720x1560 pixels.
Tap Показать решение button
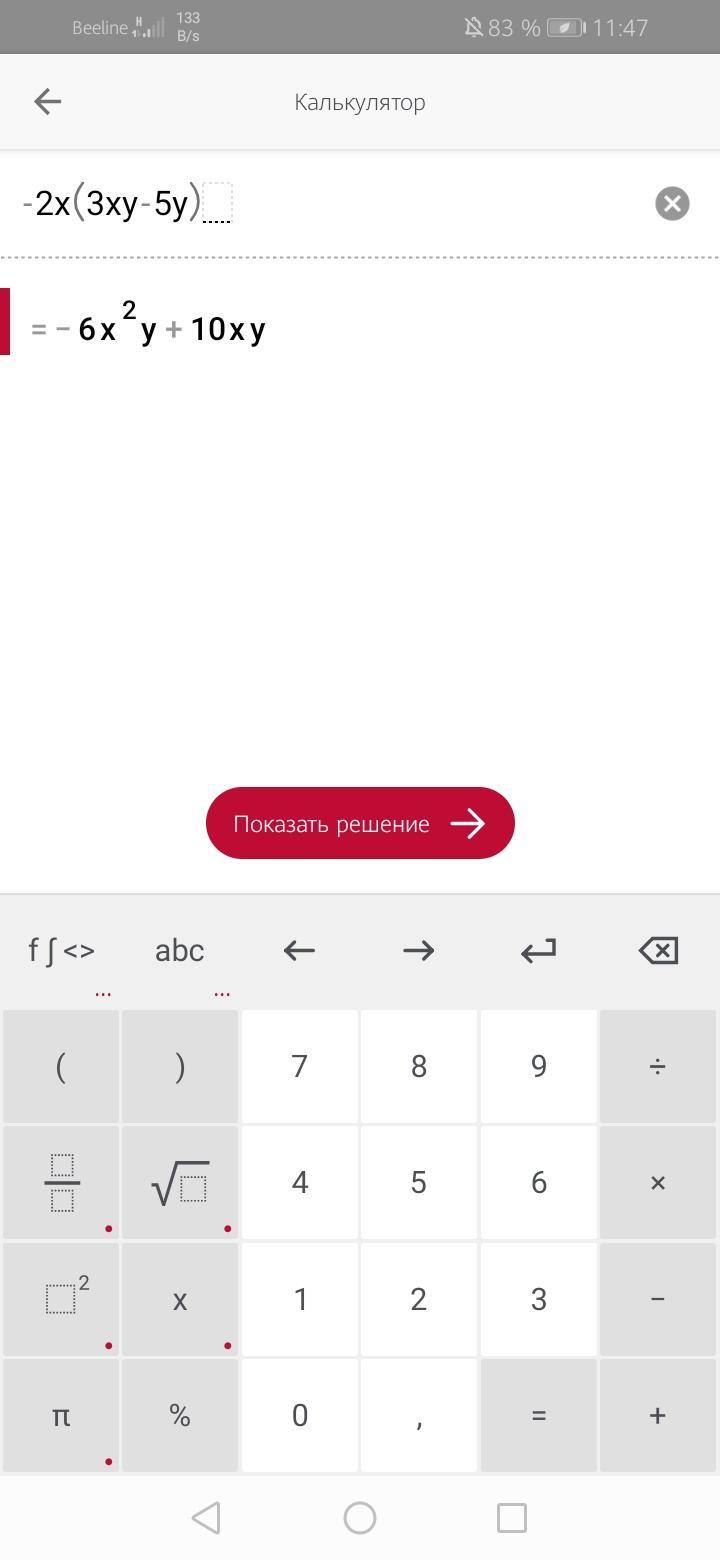point(360,823)
